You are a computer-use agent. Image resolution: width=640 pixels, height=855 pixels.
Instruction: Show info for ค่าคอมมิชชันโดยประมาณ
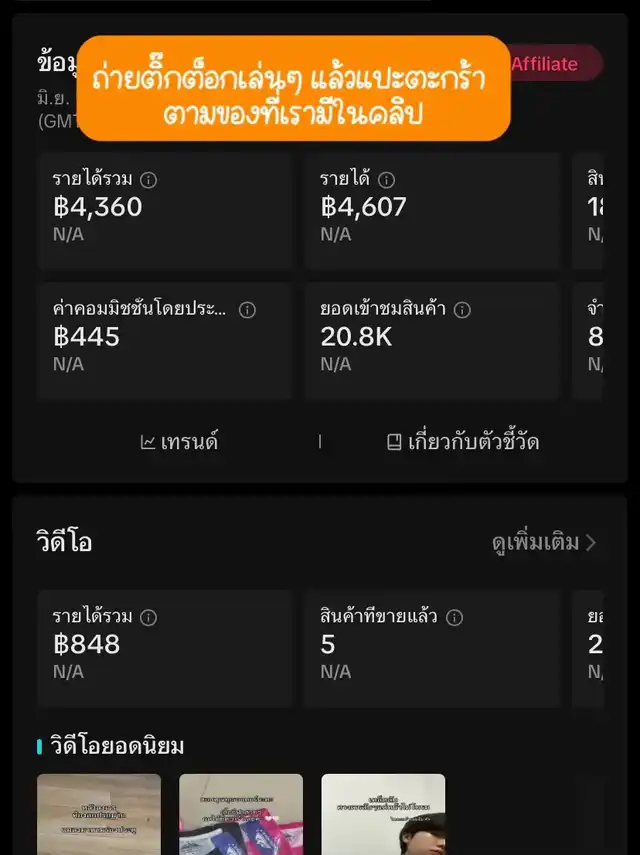[x=247, y=310]
